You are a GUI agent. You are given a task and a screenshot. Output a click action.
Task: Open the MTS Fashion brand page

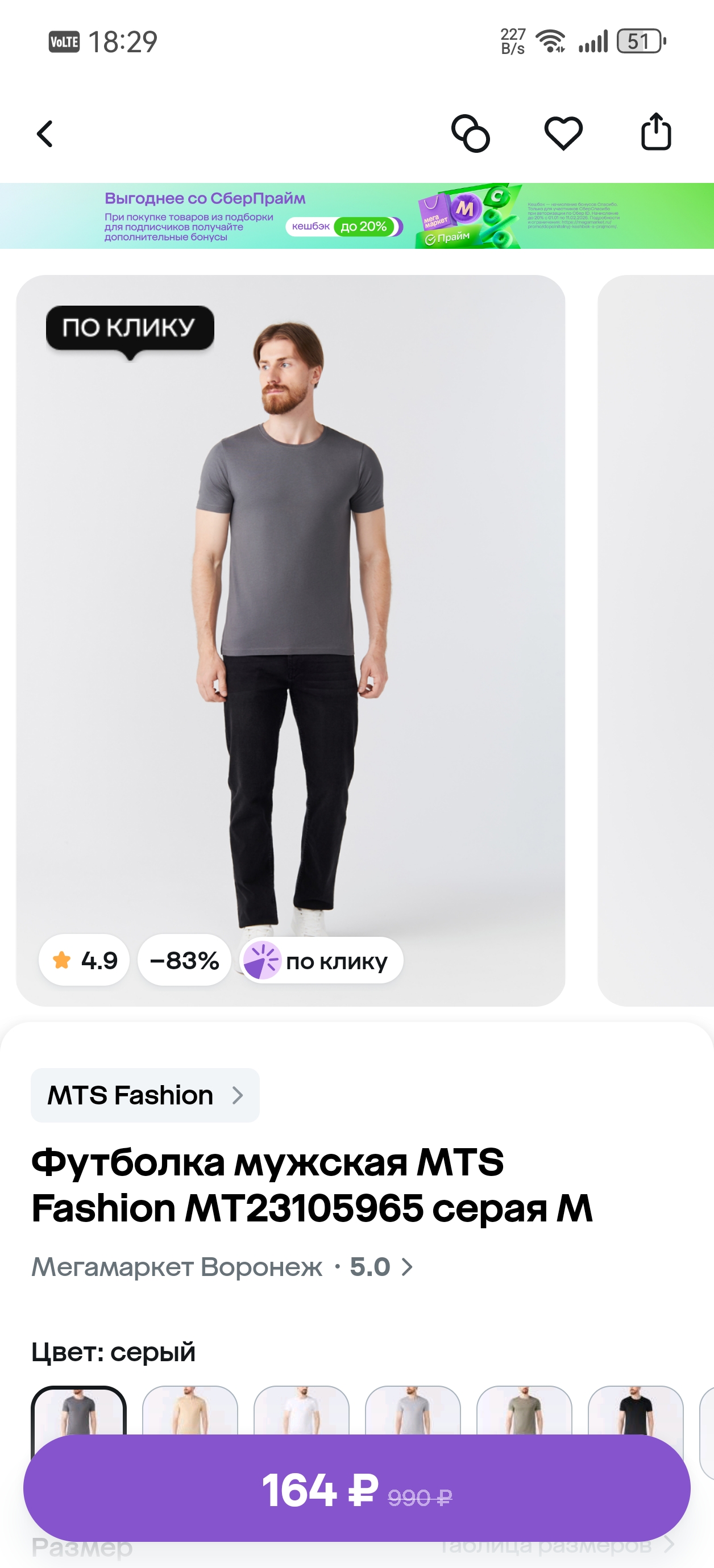[145, 1095]
